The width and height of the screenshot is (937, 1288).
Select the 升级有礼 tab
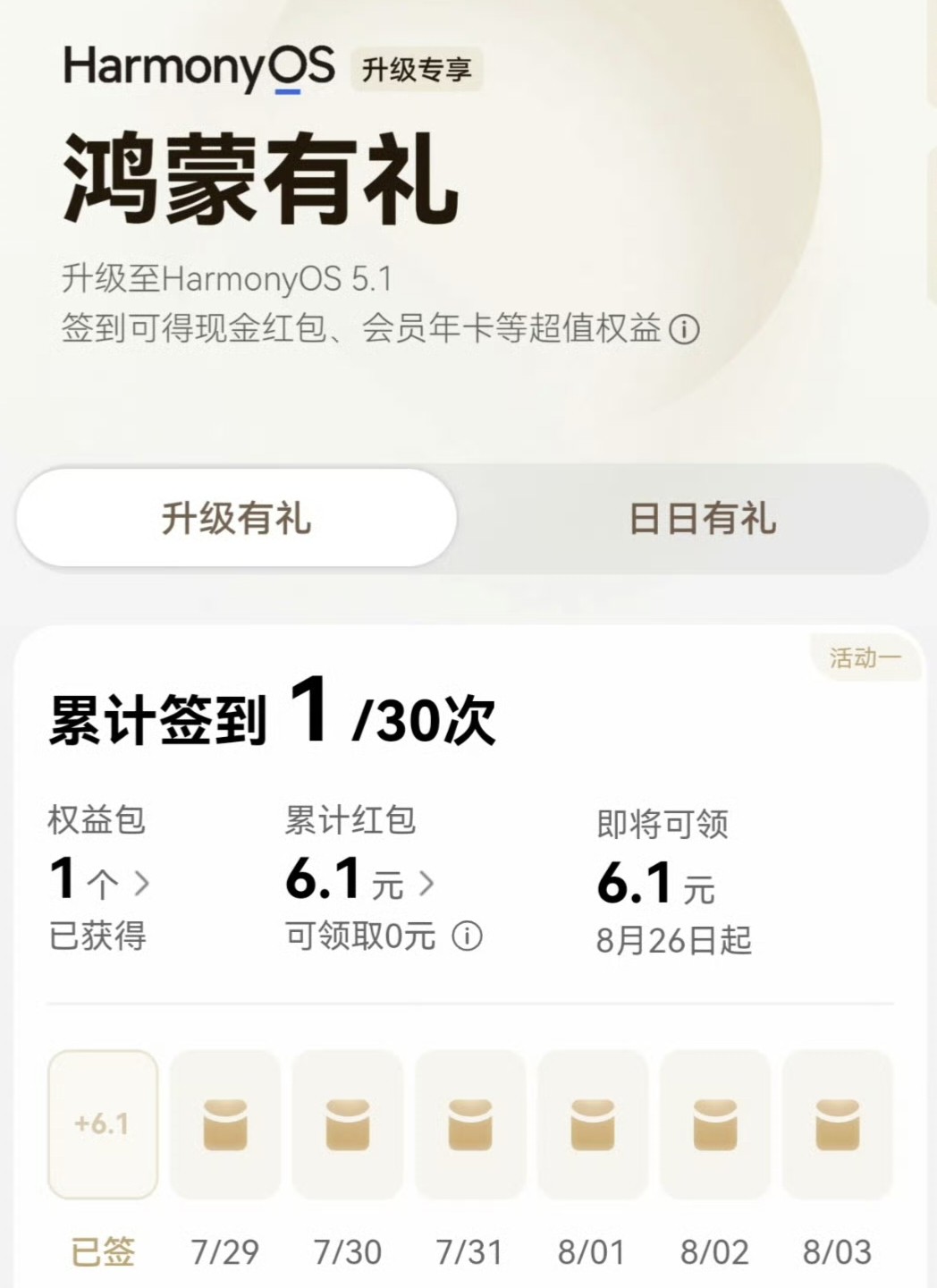coord(236,519)
